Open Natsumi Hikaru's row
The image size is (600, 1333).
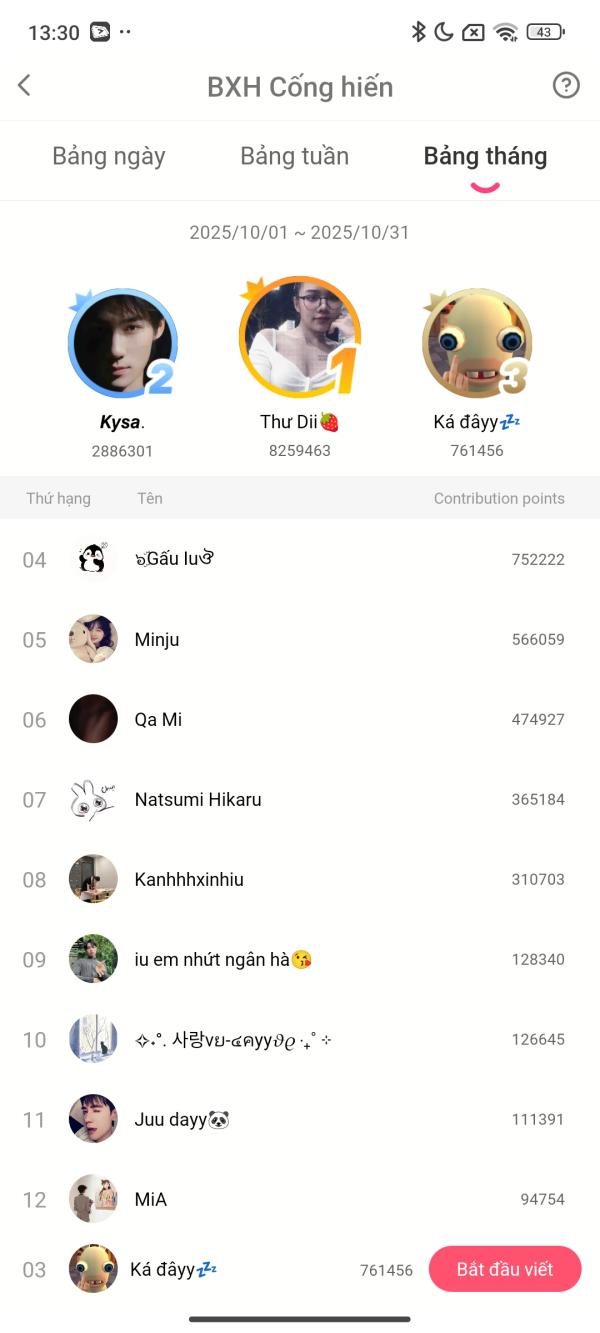tap(300, 800)
